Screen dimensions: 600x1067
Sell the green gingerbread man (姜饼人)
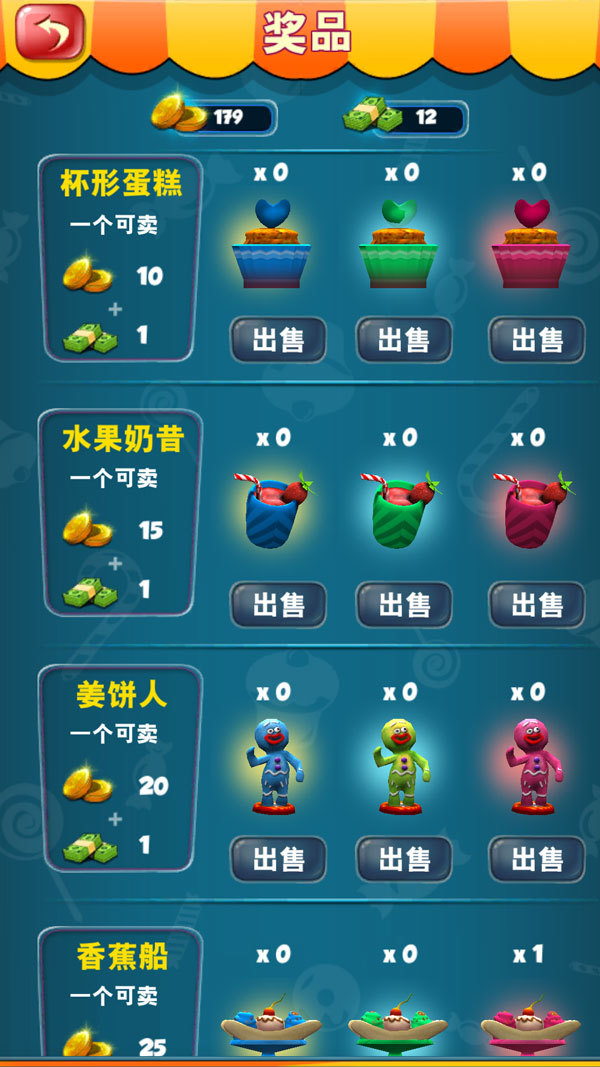(x=404, y=859)
